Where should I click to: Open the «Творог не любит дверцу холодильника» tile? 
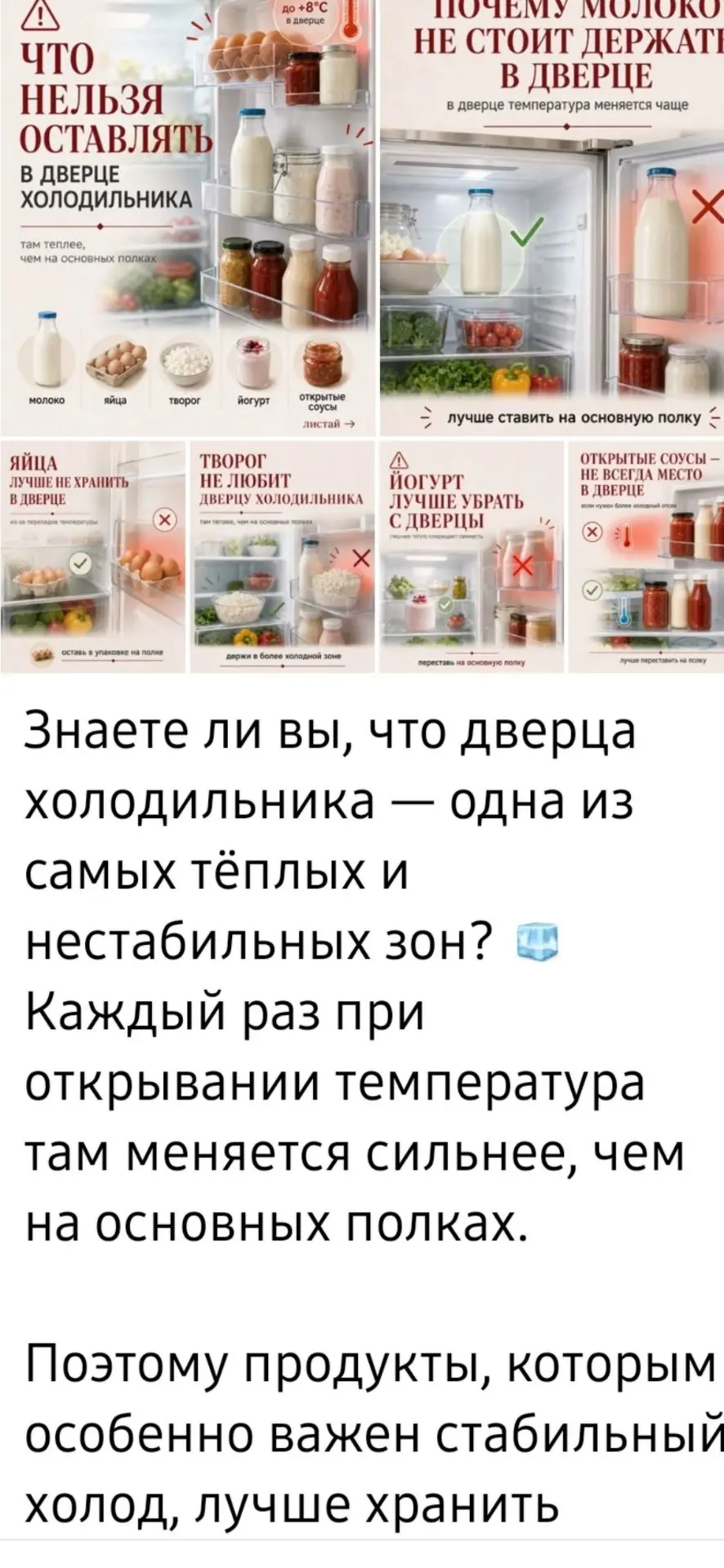tap(282, 556)
